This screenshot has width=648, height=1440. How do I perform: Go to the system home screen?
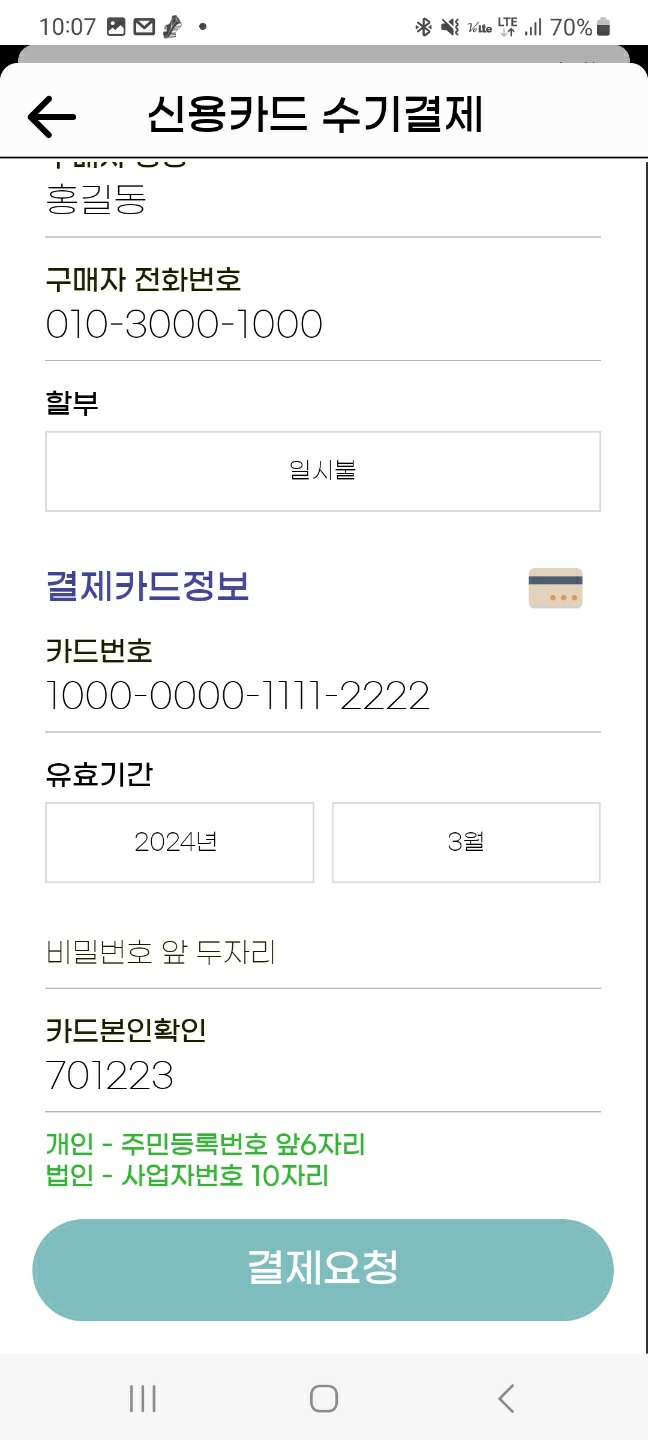coord(323,1398)
